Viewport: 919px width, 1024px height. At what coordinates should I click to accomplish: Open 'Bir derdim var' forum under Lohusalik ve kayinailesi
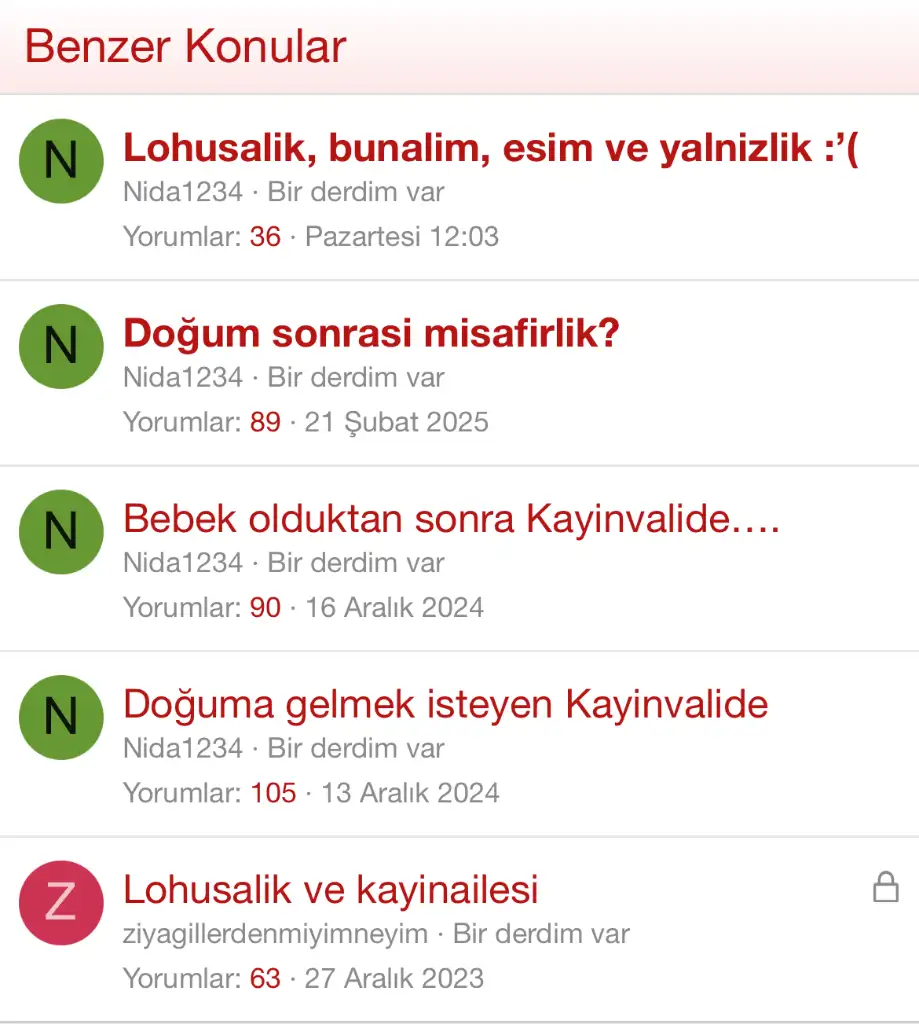point(541,935)
